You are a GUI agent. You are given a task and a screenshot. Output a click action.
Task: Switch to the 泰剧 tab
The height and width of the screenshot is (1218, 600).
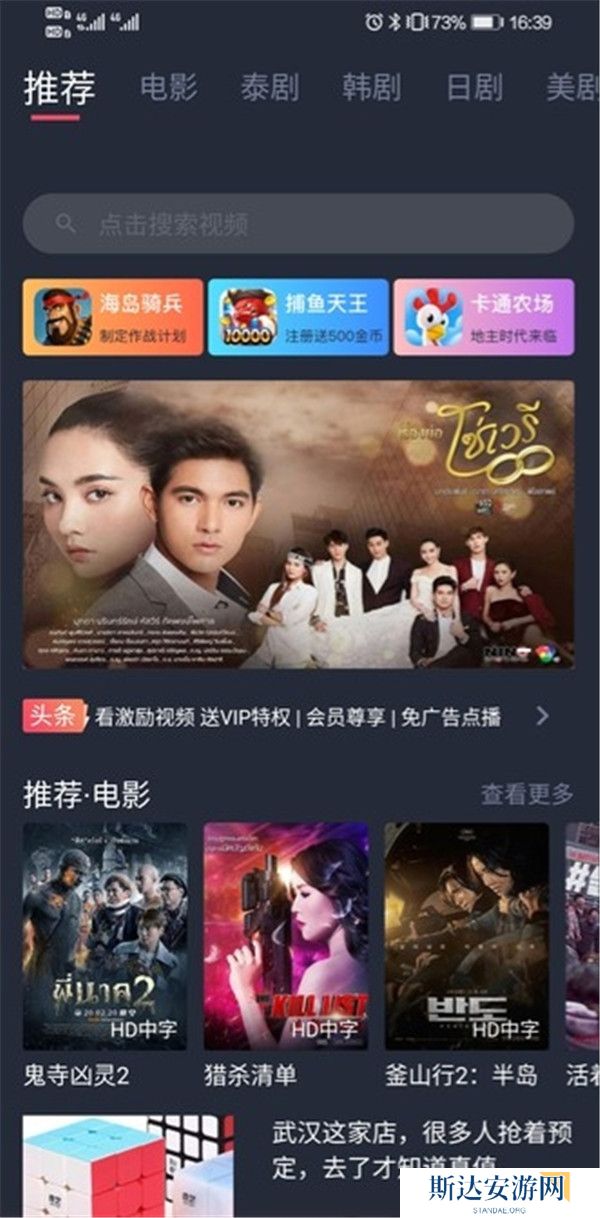[269, 88]
